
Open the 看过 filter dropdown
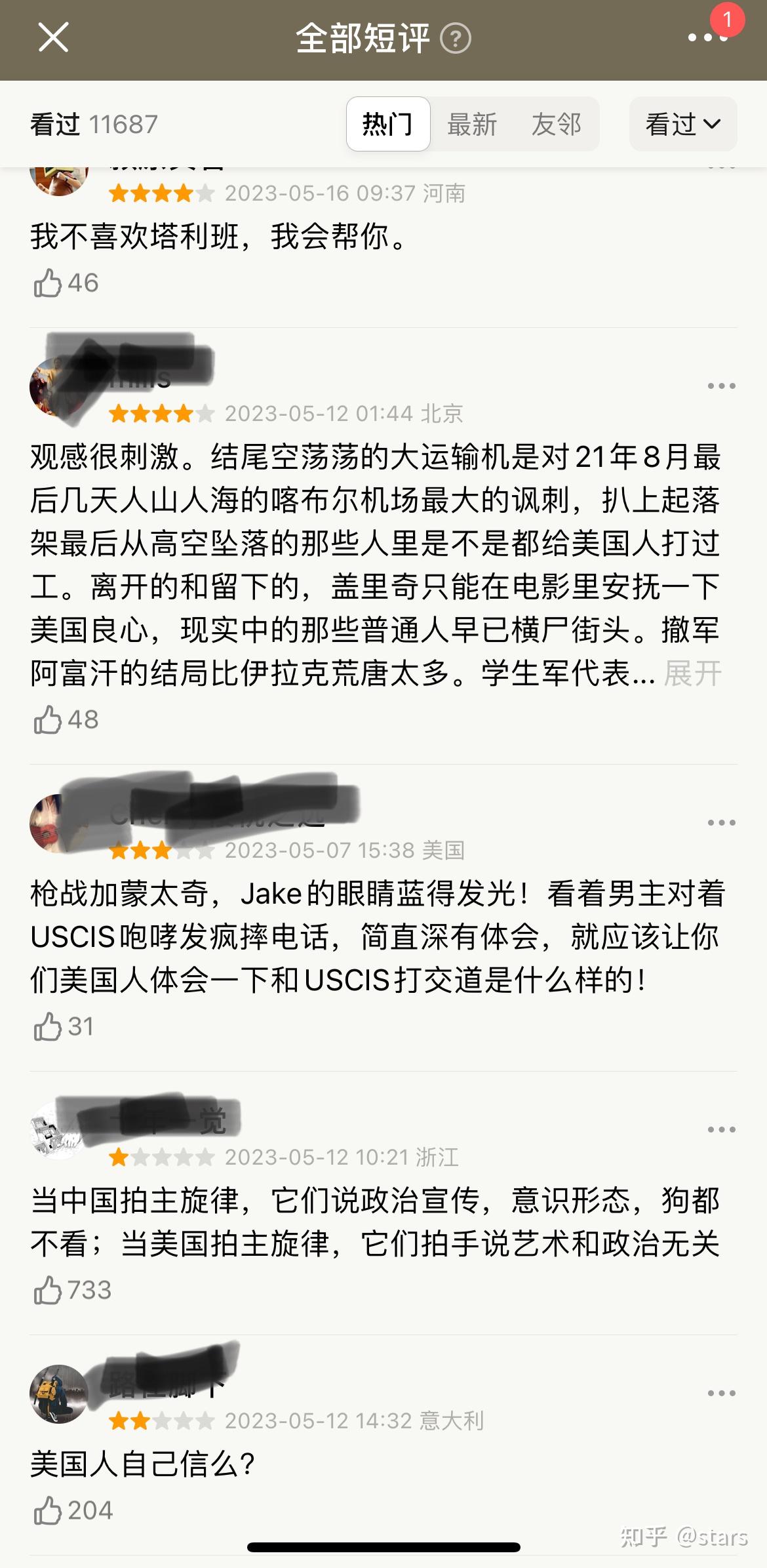pos(682,124)
